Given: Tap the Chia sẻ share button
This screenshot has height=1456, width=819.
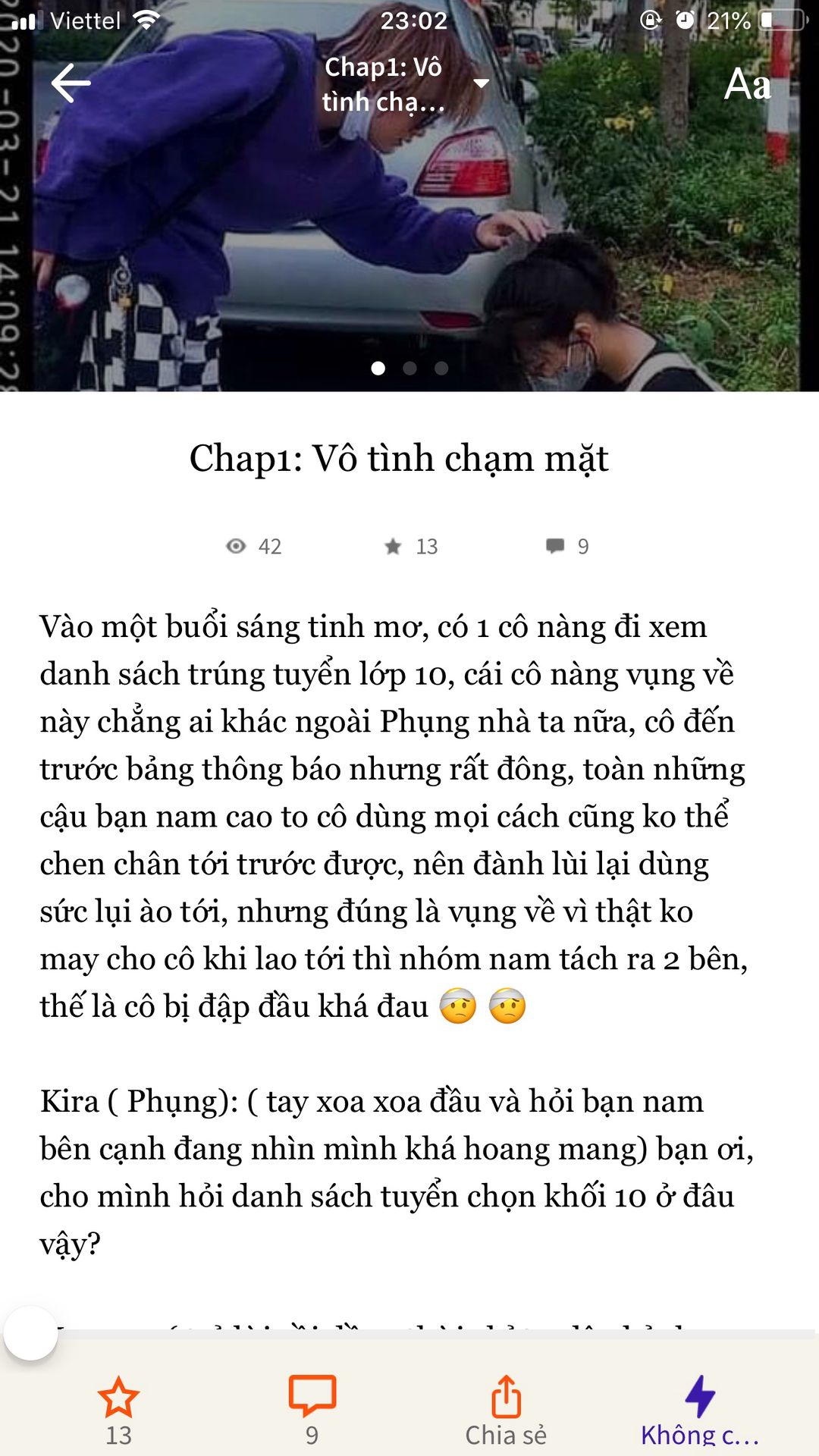Looking at the screenshot, I should pyautogui.click(x=506, y=1410).
